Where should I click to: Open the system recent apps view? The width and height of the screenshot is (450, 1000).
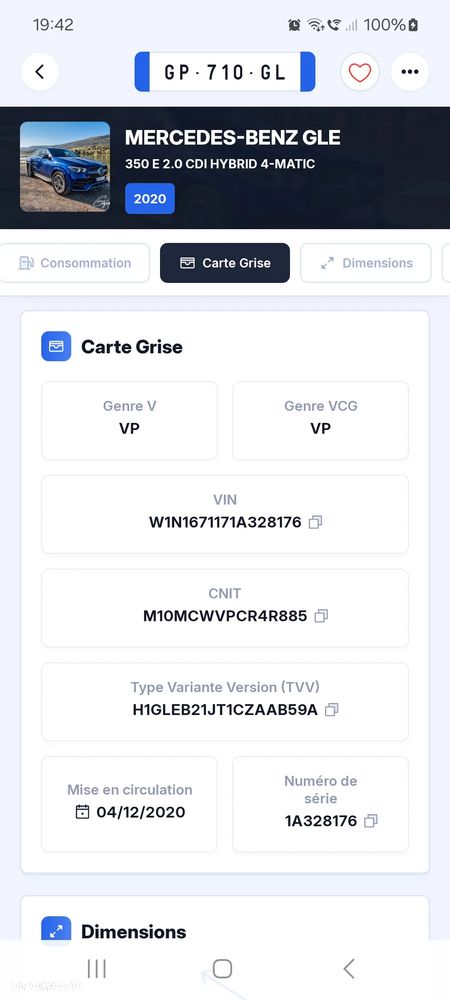[x=97, y=969]
